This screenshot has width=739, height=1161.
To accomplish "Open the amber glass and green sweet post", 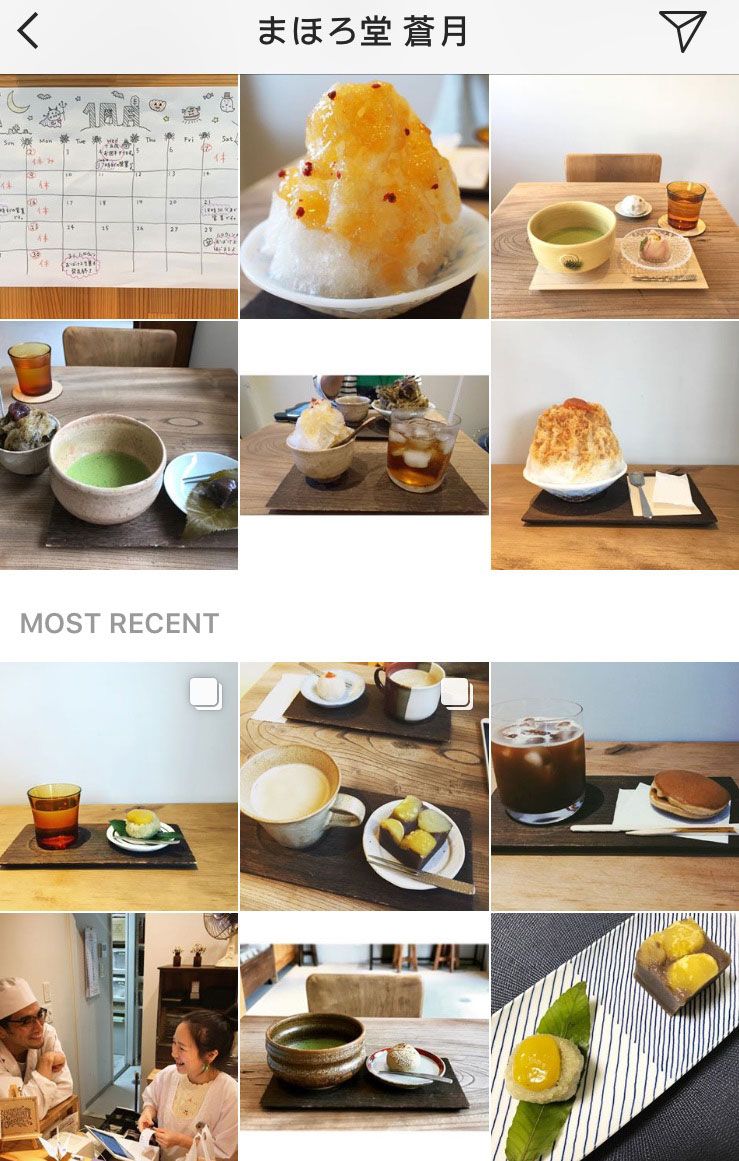I will coord(118,786).
